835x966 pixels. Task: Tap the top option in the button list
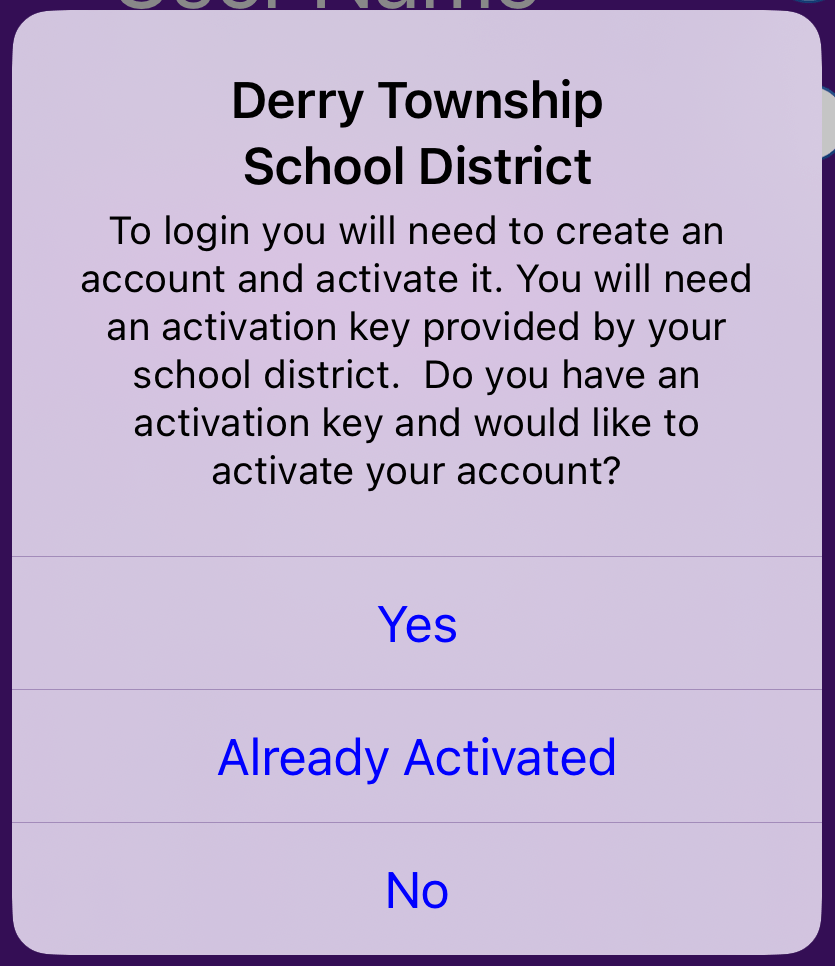[417, 623]
